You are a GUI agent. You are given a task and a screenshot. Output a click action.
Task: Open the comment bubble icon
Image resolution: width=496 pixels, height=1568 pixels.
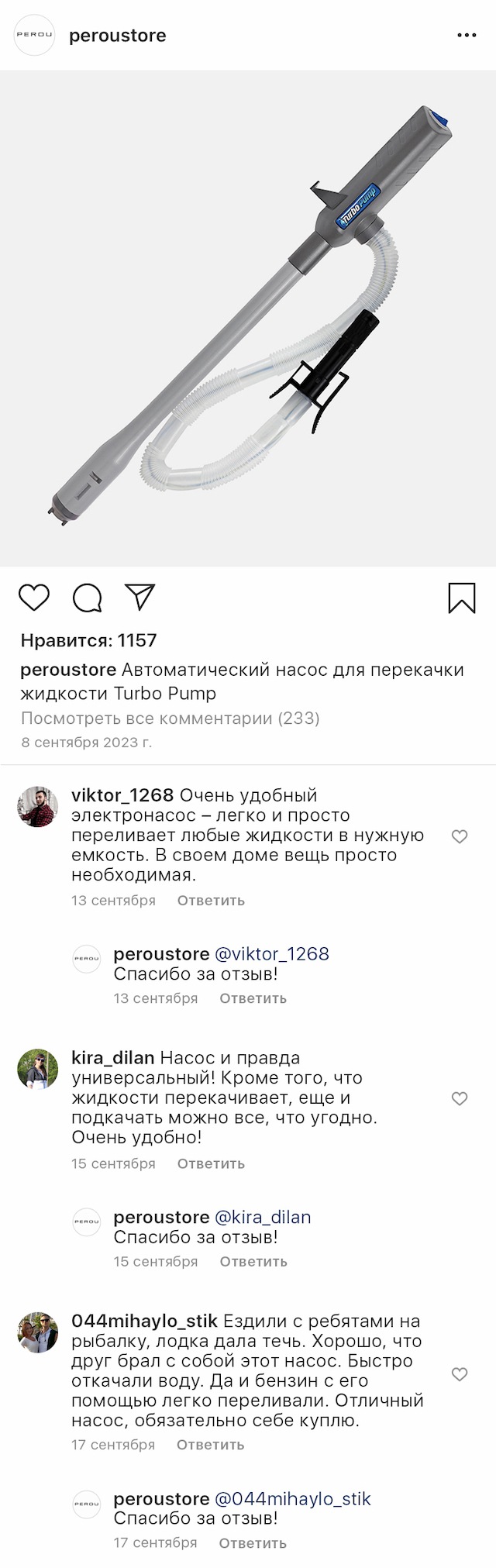(x=88, y=598)
